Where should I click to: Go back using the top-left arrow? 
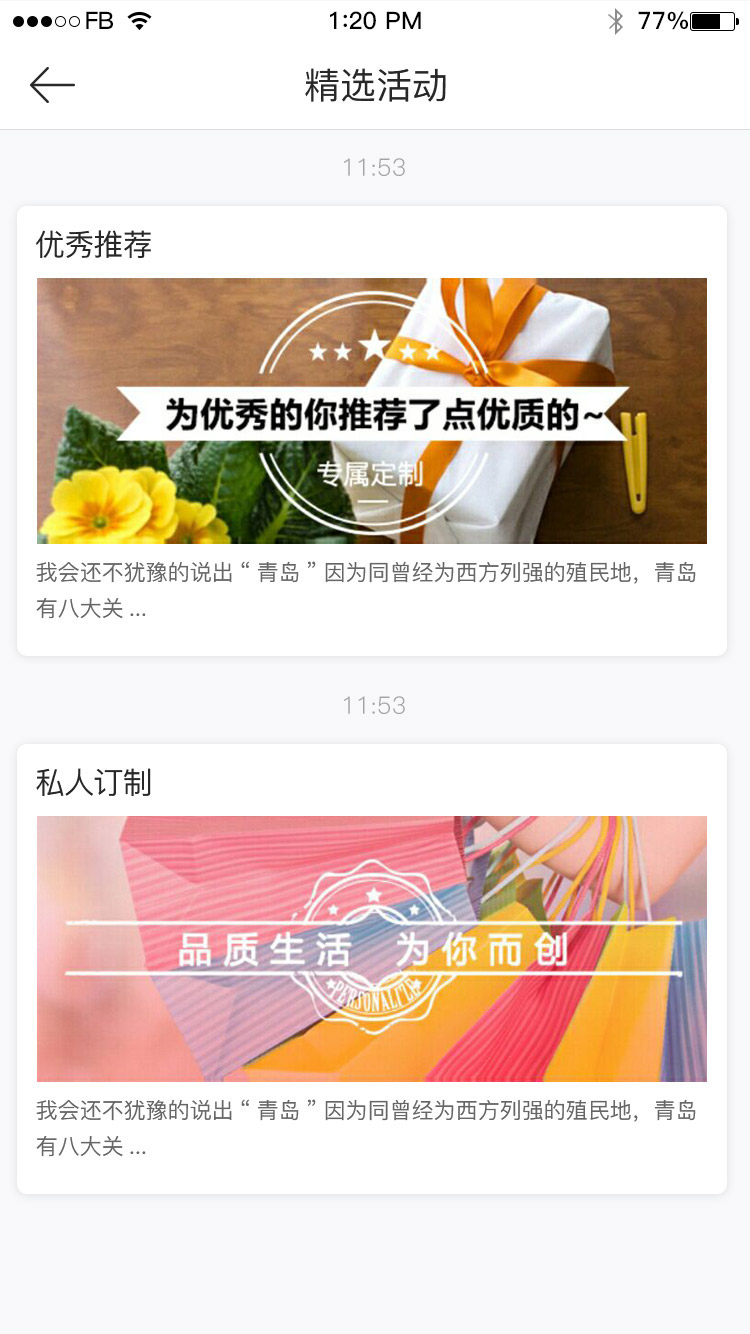[x=52, y=86]
